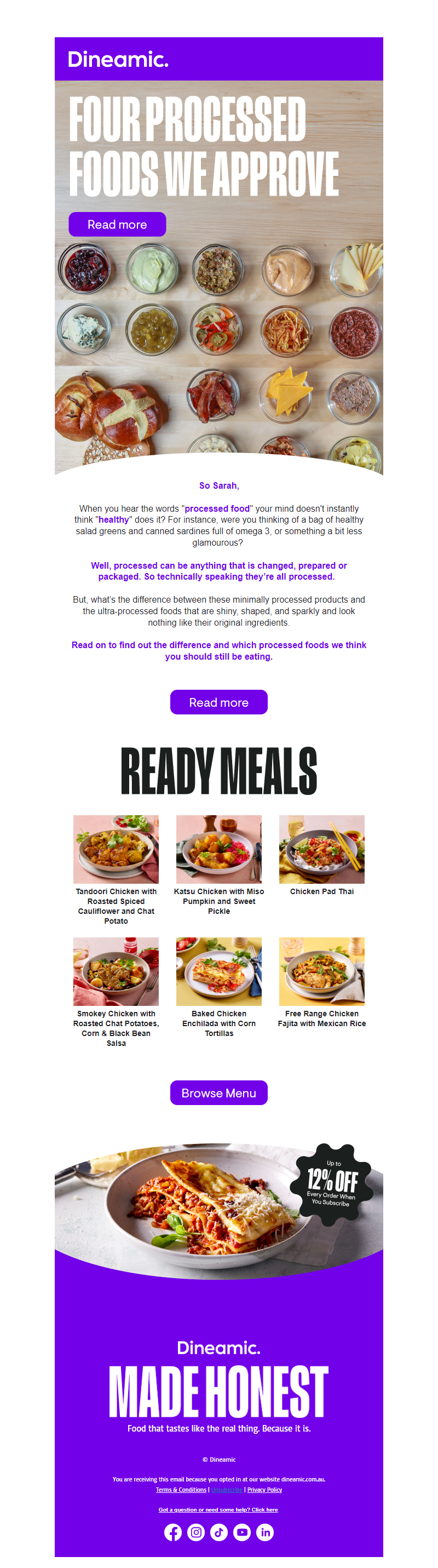Image resolution: width=438 pixels, height=1568 pixels.
Task: Open Dineamic's YouTube channel
Action: click(242, 1532)
